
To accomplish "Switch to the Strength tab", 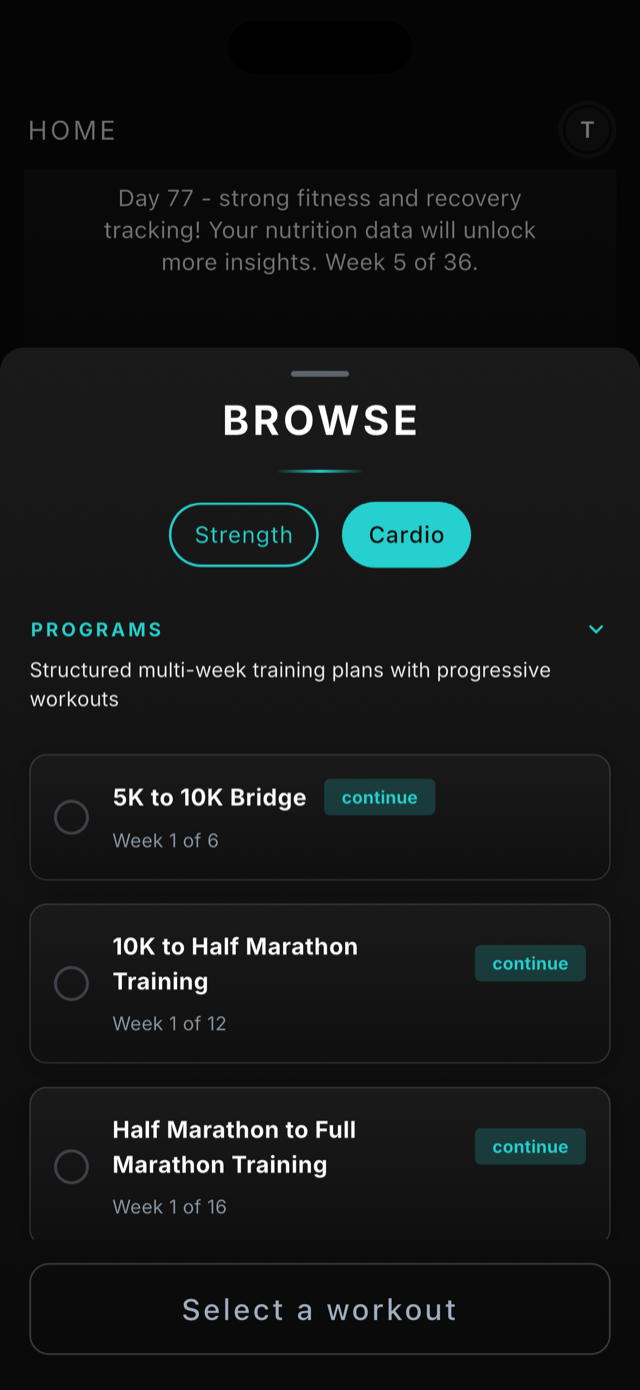I will click(244, 535).
